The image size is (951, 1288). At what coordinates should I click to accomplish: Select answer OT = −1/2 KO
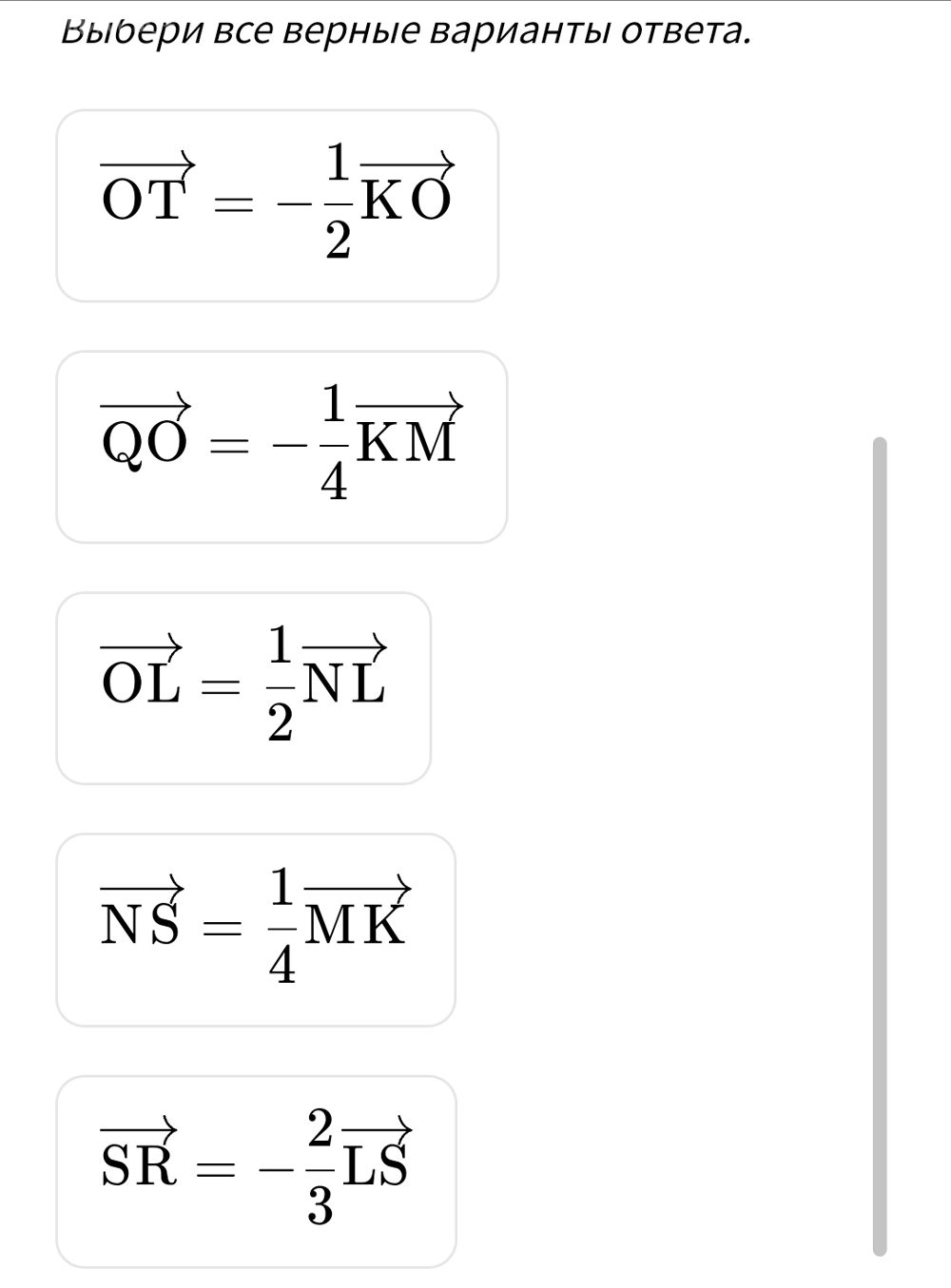point(277,205)
